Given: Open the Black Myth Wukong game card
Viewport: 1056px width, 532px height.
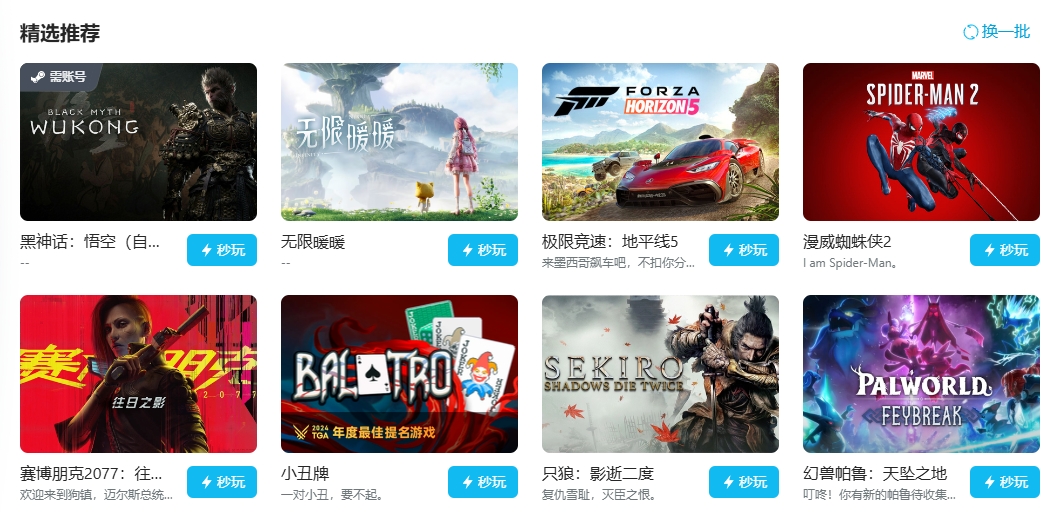Looking at the screenshot, I should 138,142.
